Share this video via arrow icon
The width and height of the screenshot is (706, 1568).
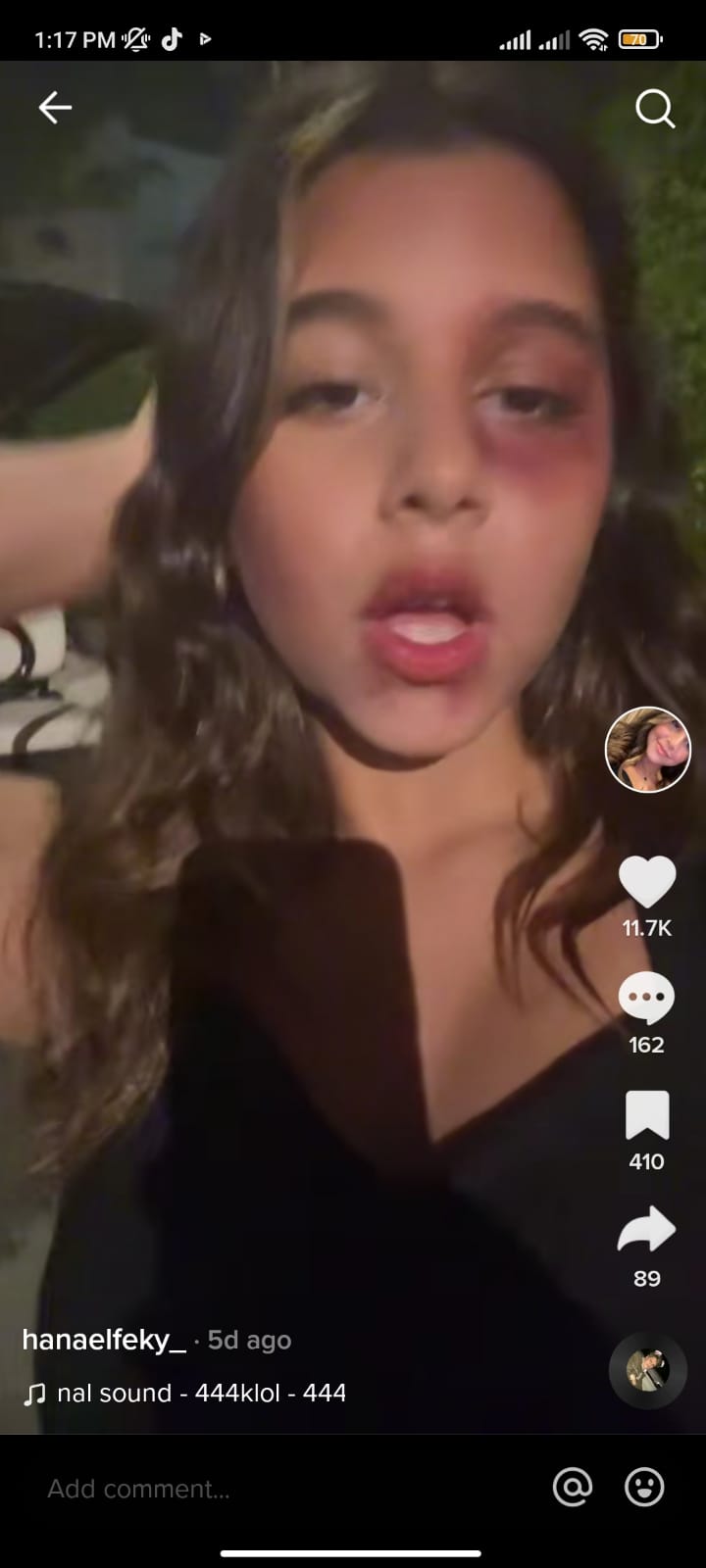click(x=646, y=1231)
